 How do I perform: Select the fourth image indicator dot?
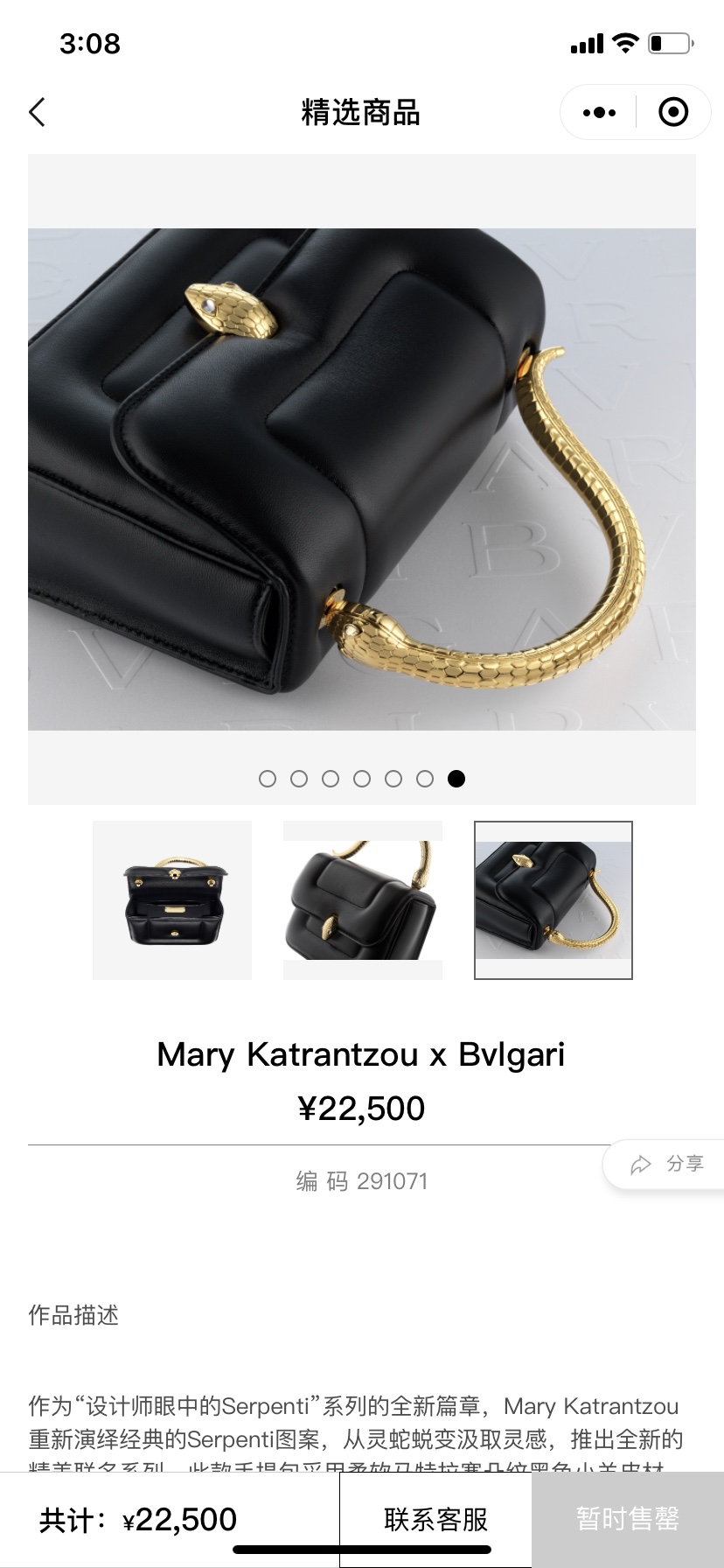[362, 779]
